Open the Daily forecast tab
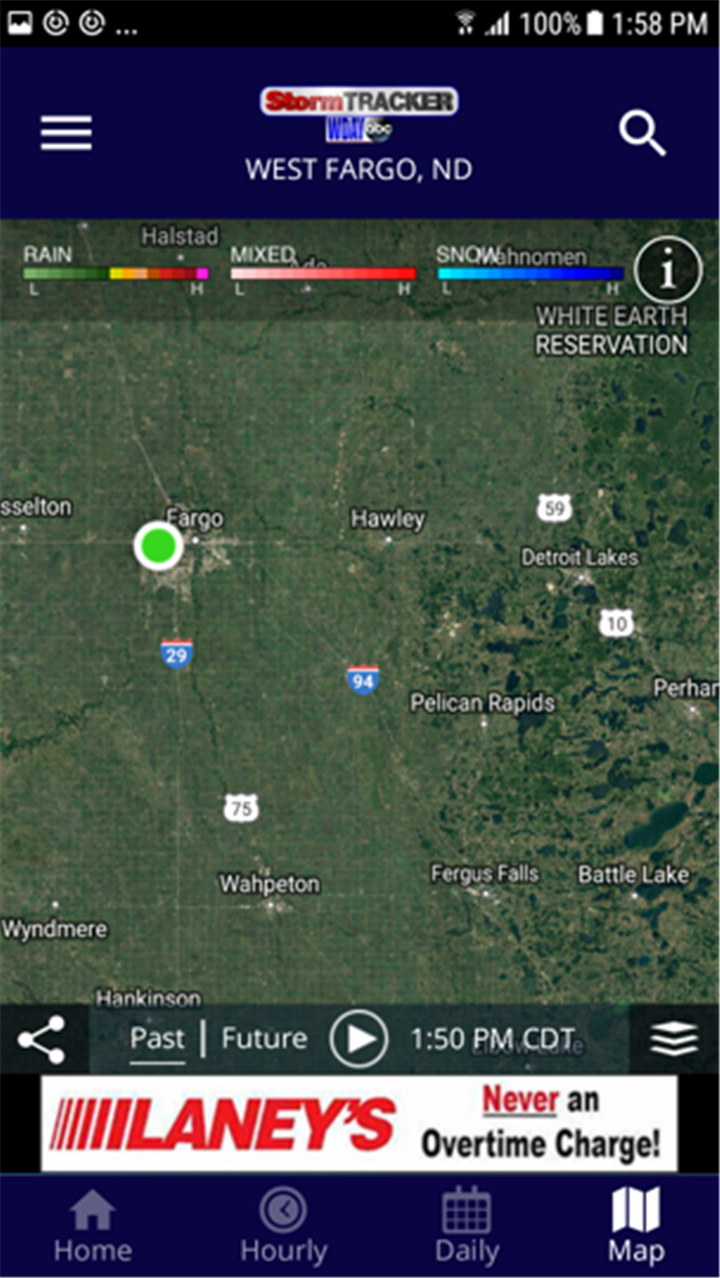 tap(466, 1226)
